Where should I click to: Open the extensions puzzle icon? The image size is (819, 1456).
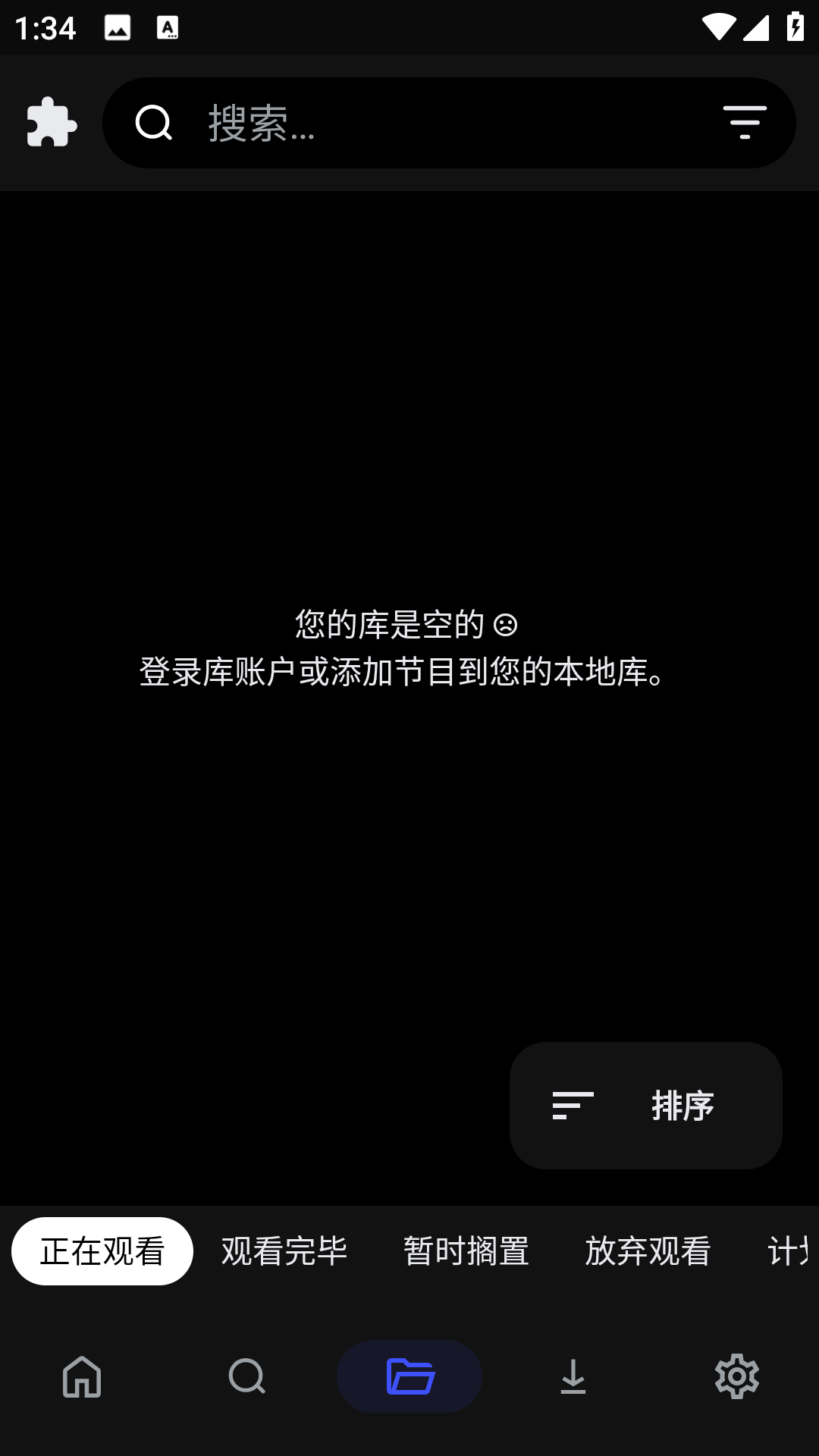click(52, 122)
